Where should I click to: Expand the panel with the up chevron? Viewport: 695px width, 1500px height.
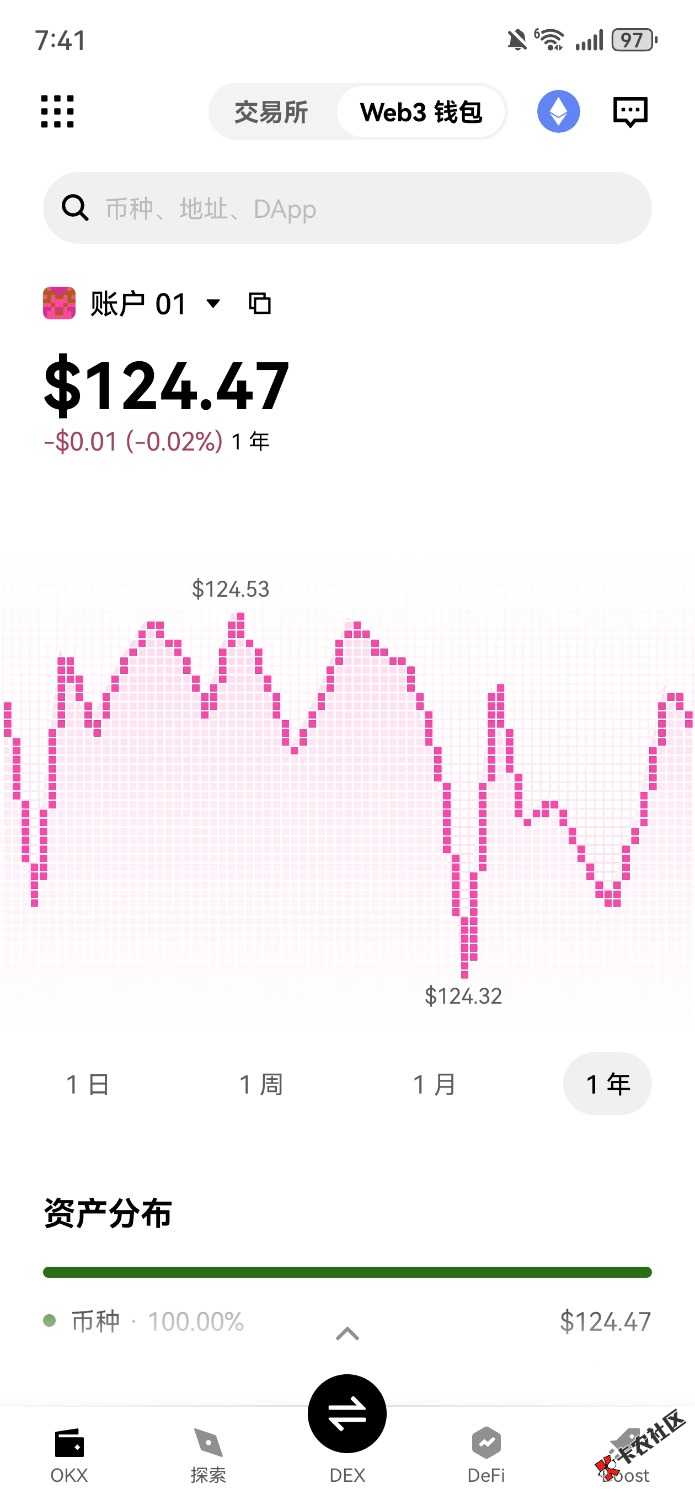(347, 1334)
